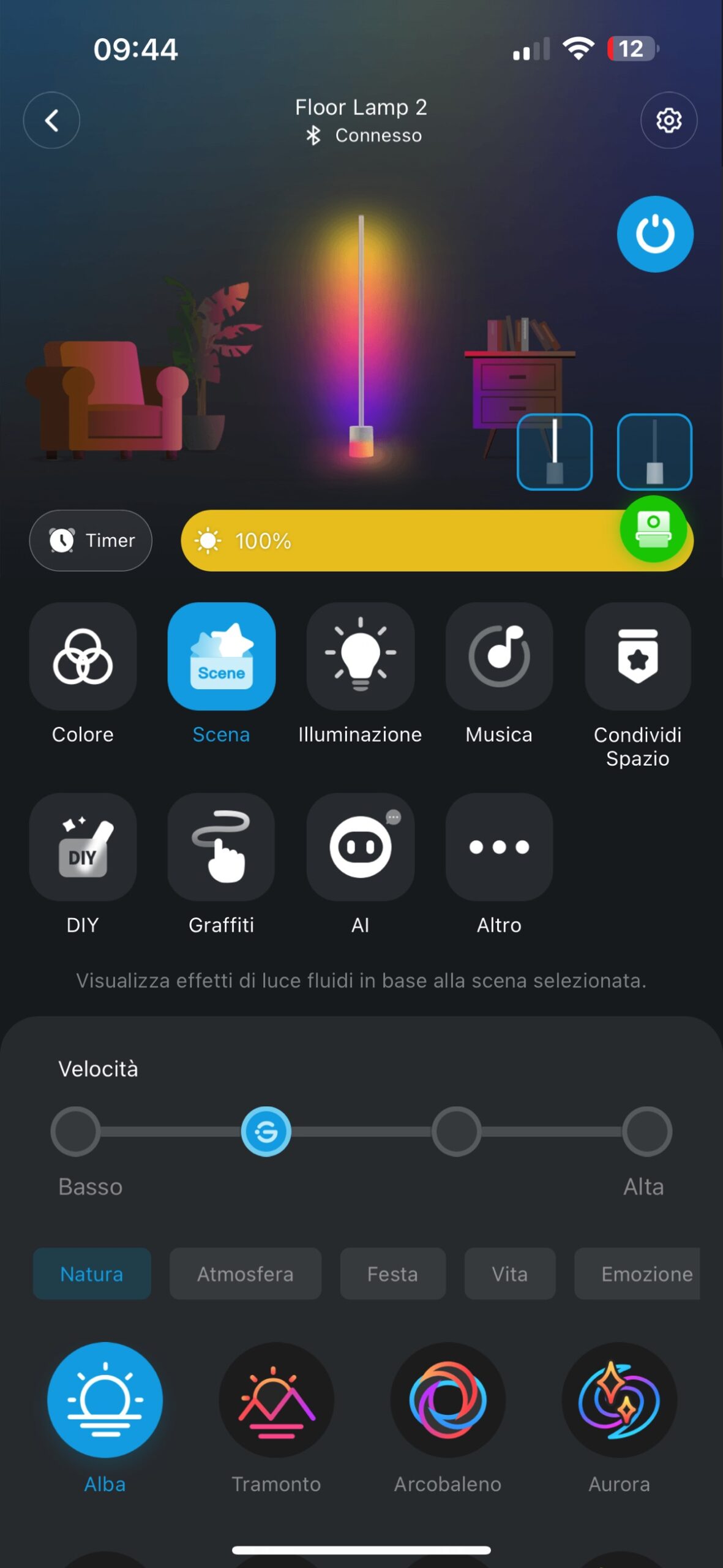Screen dimensions: 723x1568
Task: Open the DIY mode
Action: [x=83, y=847]
